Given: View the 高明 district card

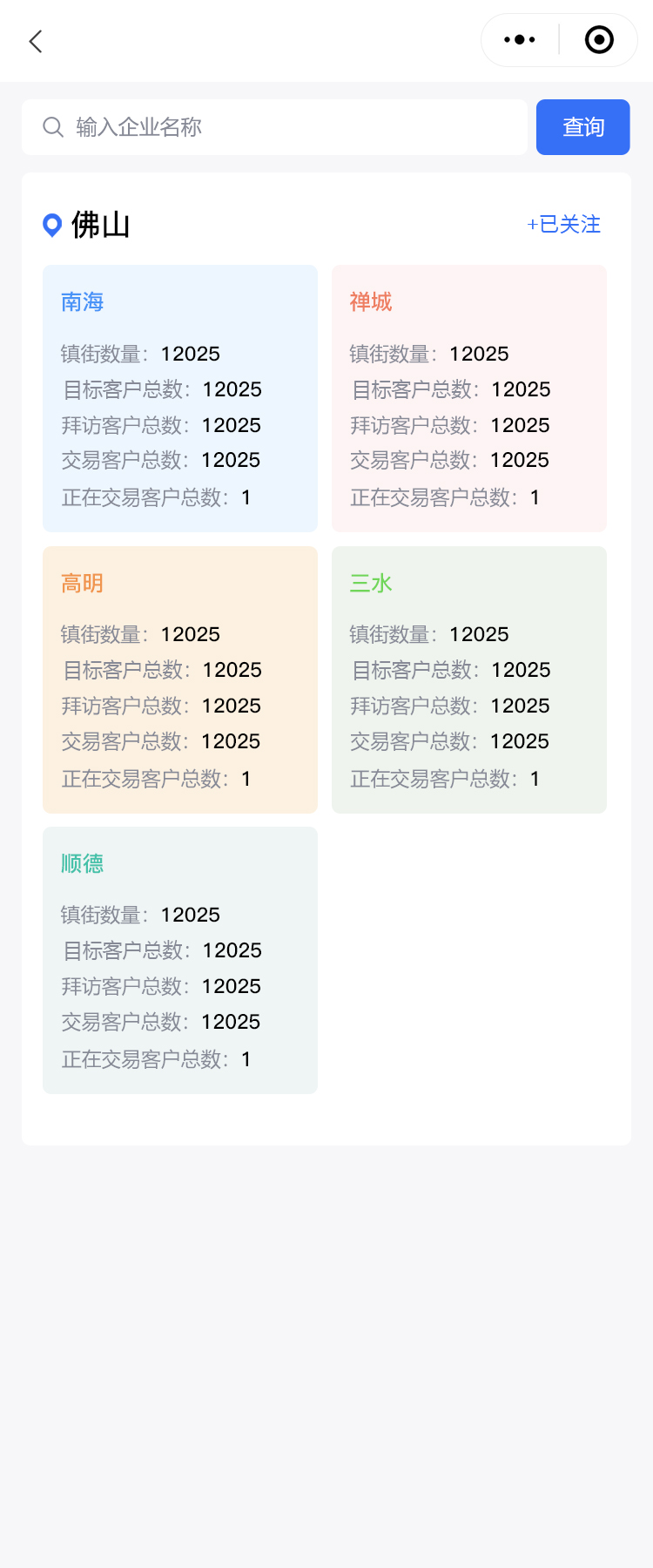Looking at the screenshot, I should tap(180, 679).
